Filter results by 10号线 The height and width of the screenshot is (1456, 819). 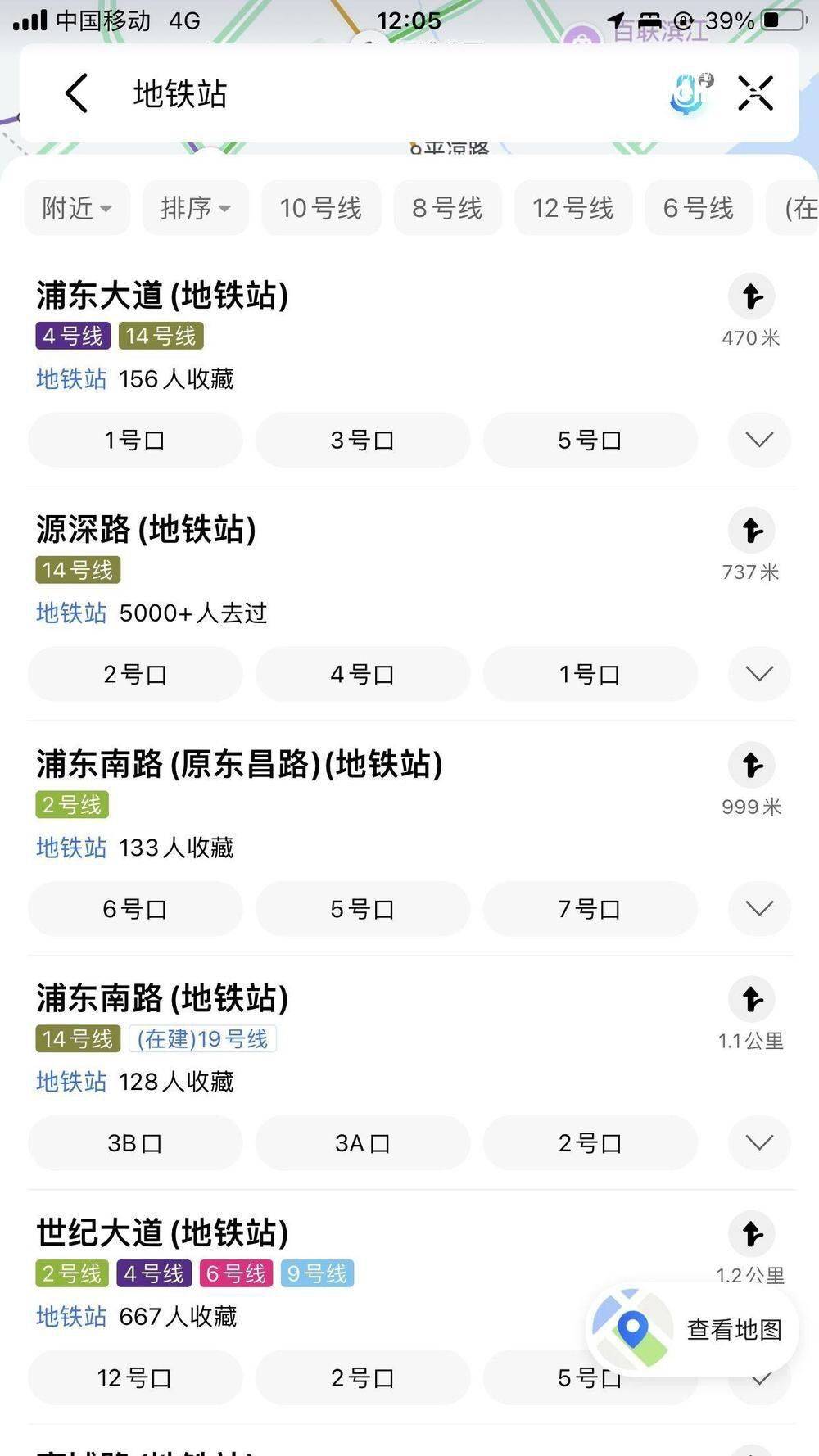pyautogui.click(x=321, y=208)
